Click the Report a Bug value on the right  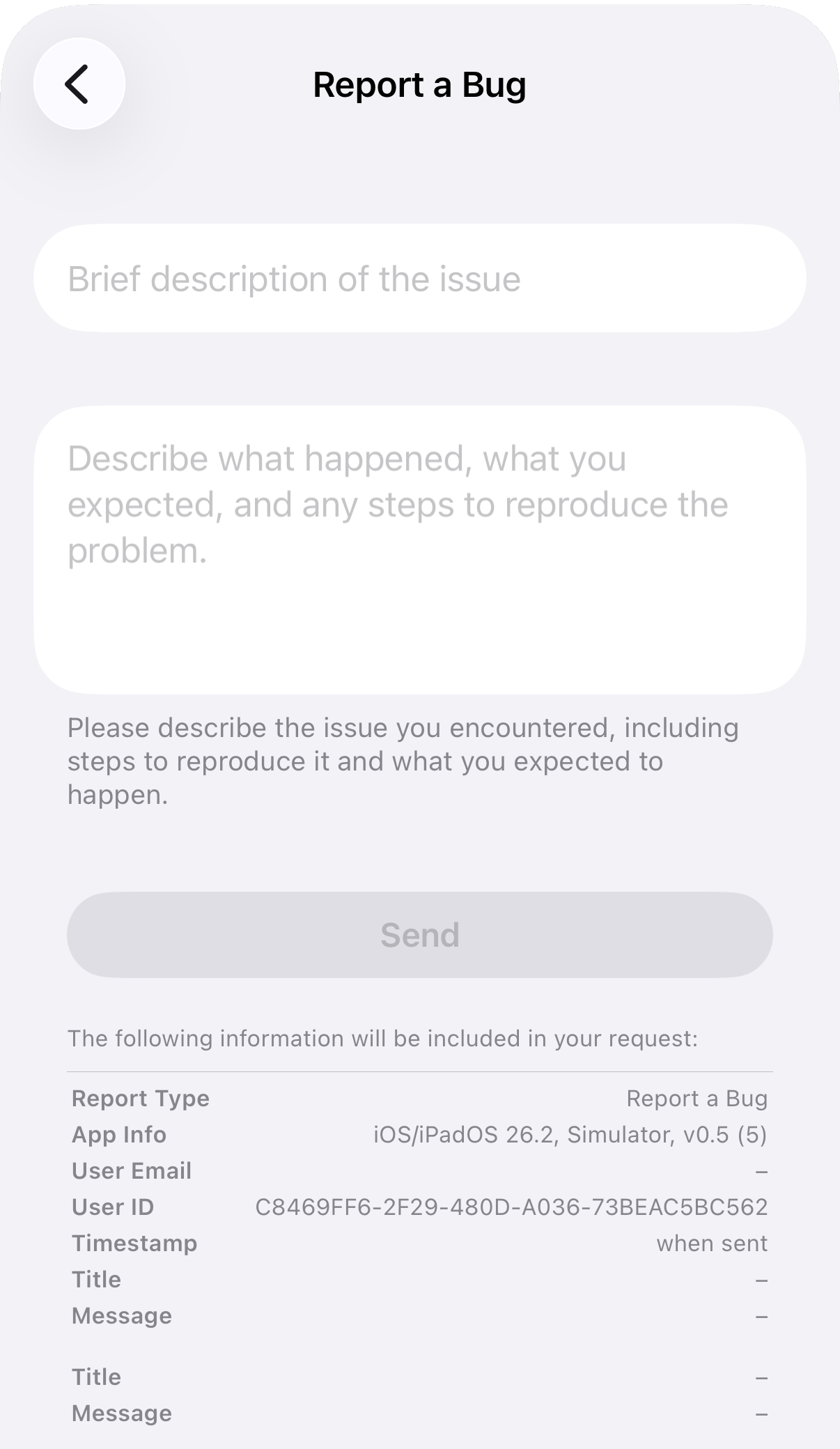tap(697, 1098)
